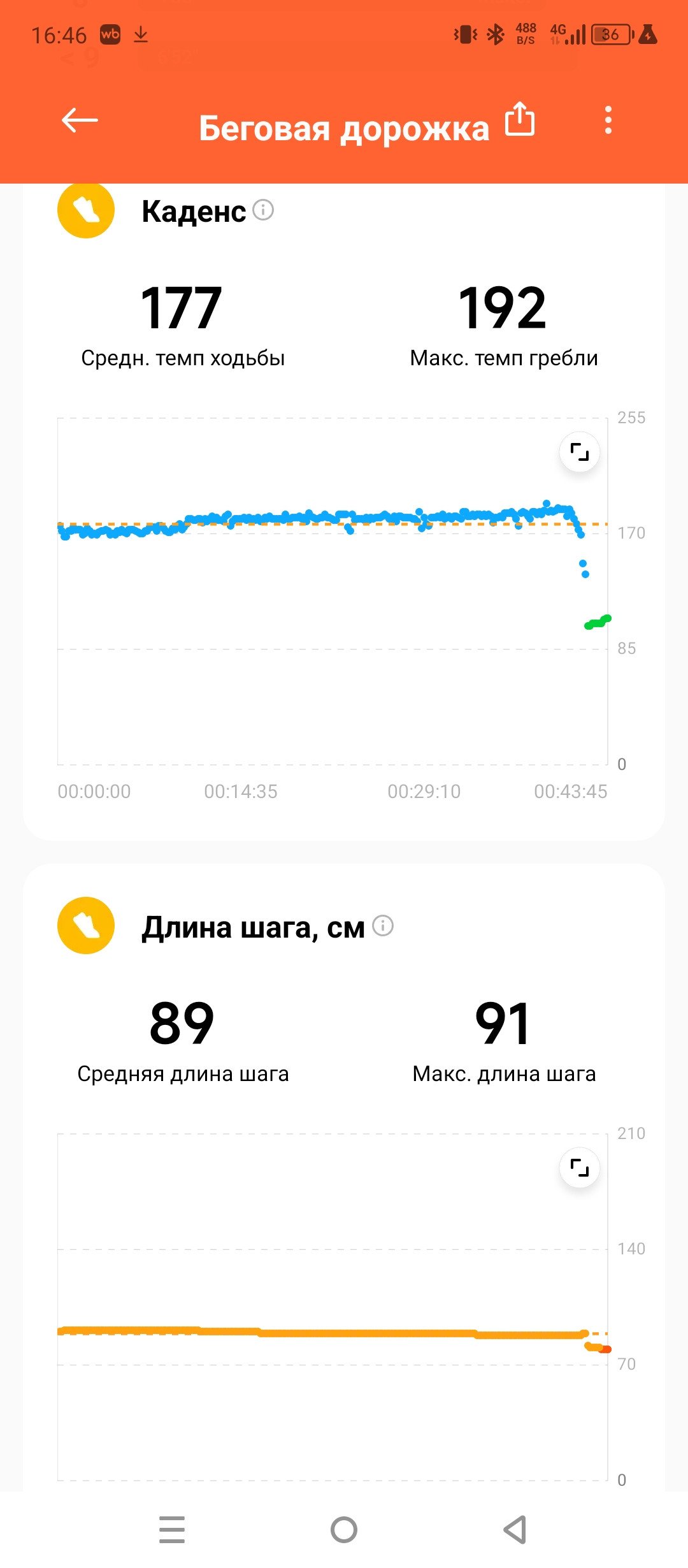Expand the Длина шага chart to fullscreen

pyautogui.click(x=579, y=1168)
